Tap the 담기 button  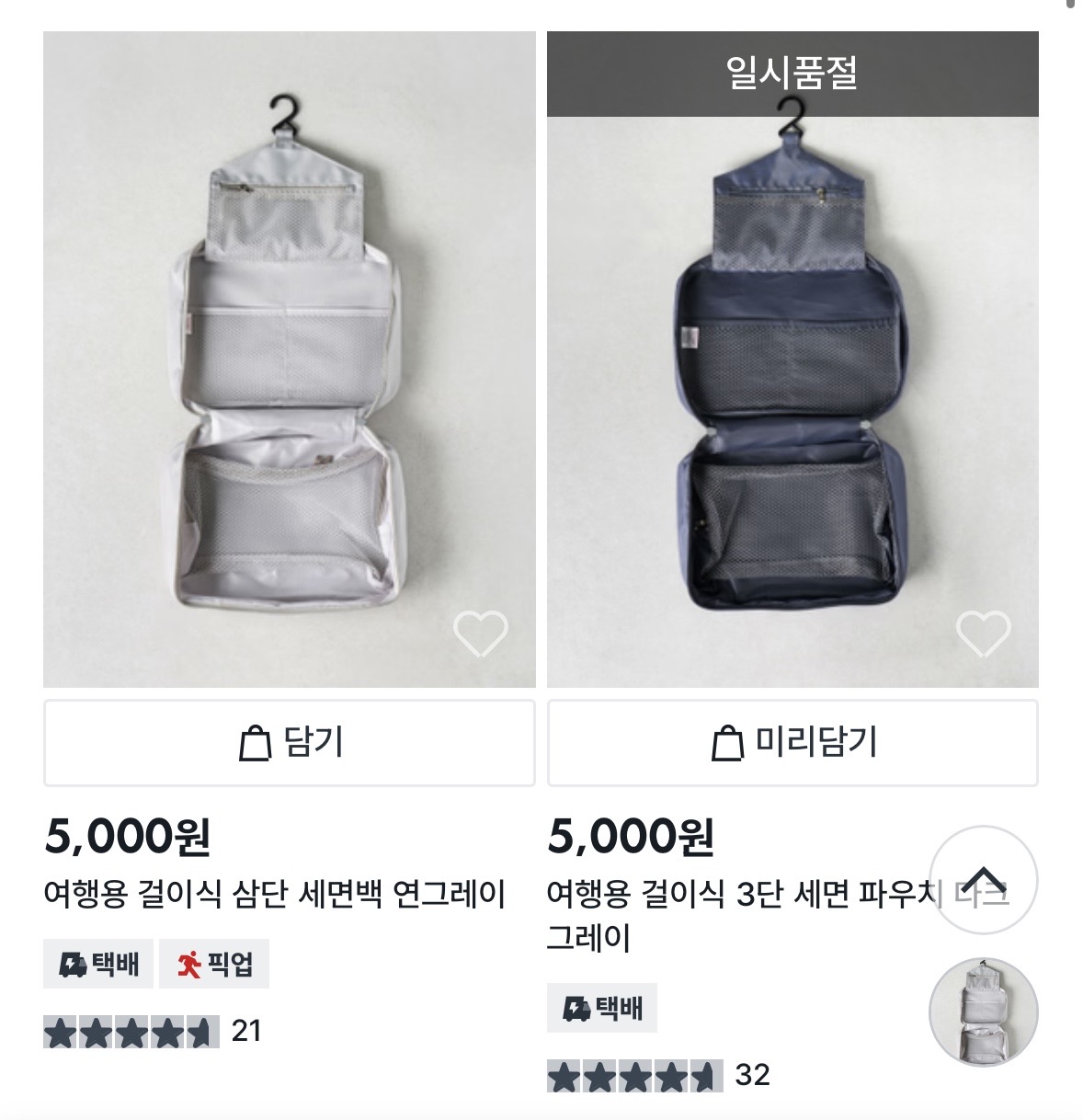pyautogui.click(x=289, y=743)
